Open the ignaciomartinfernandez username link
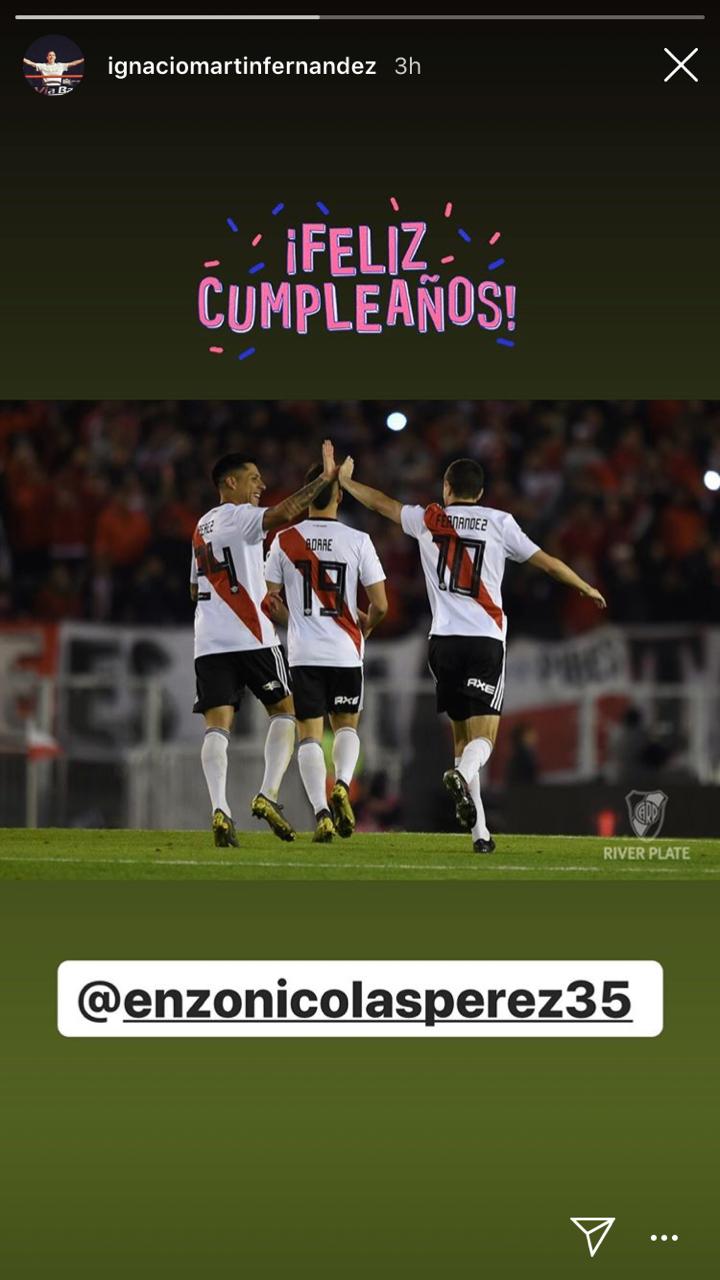Screen dimensions: 720x1280 [x=242, y=66]
